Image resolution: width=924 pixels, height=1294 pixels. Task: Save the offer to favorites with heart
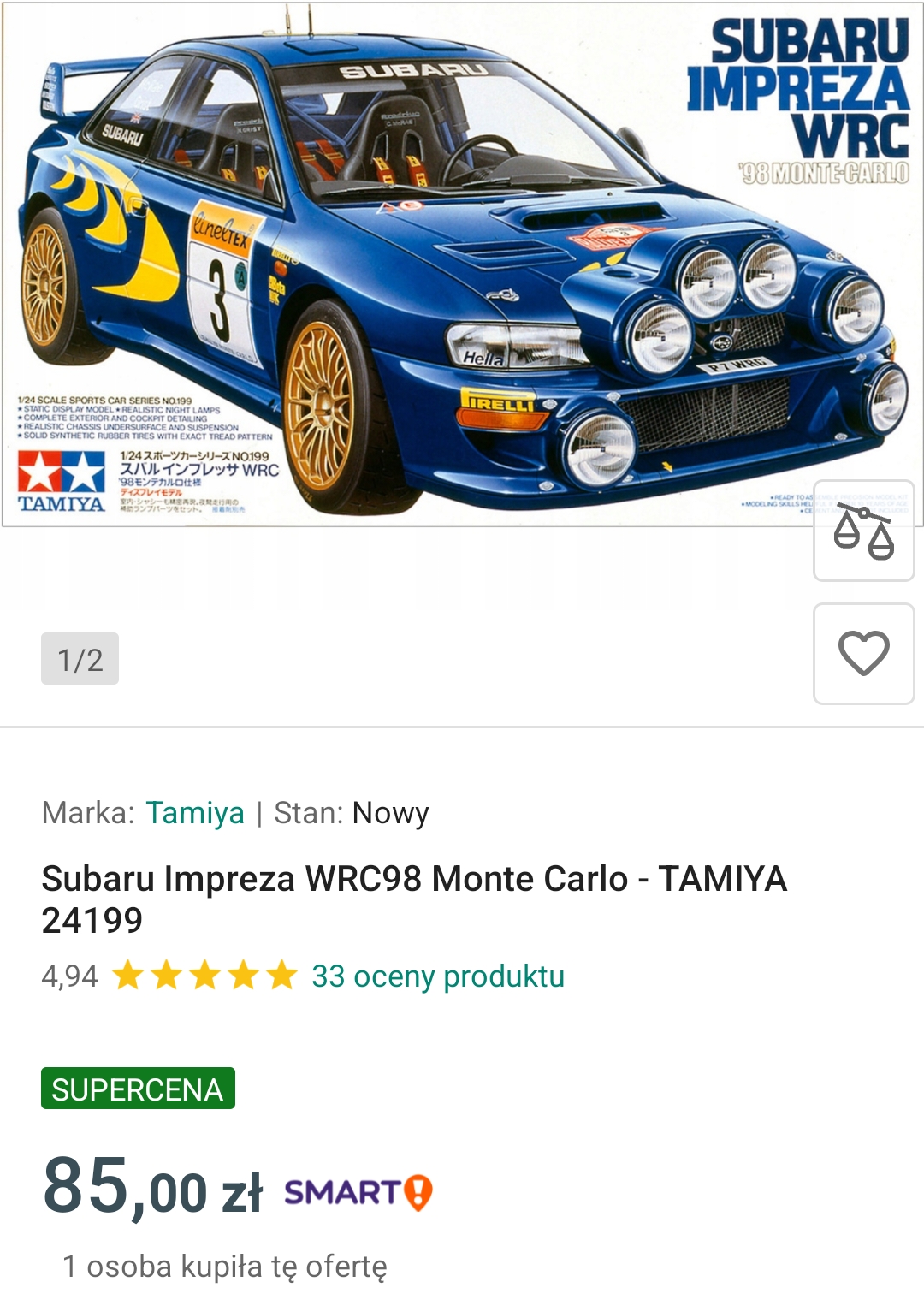[x=863, y=654]
